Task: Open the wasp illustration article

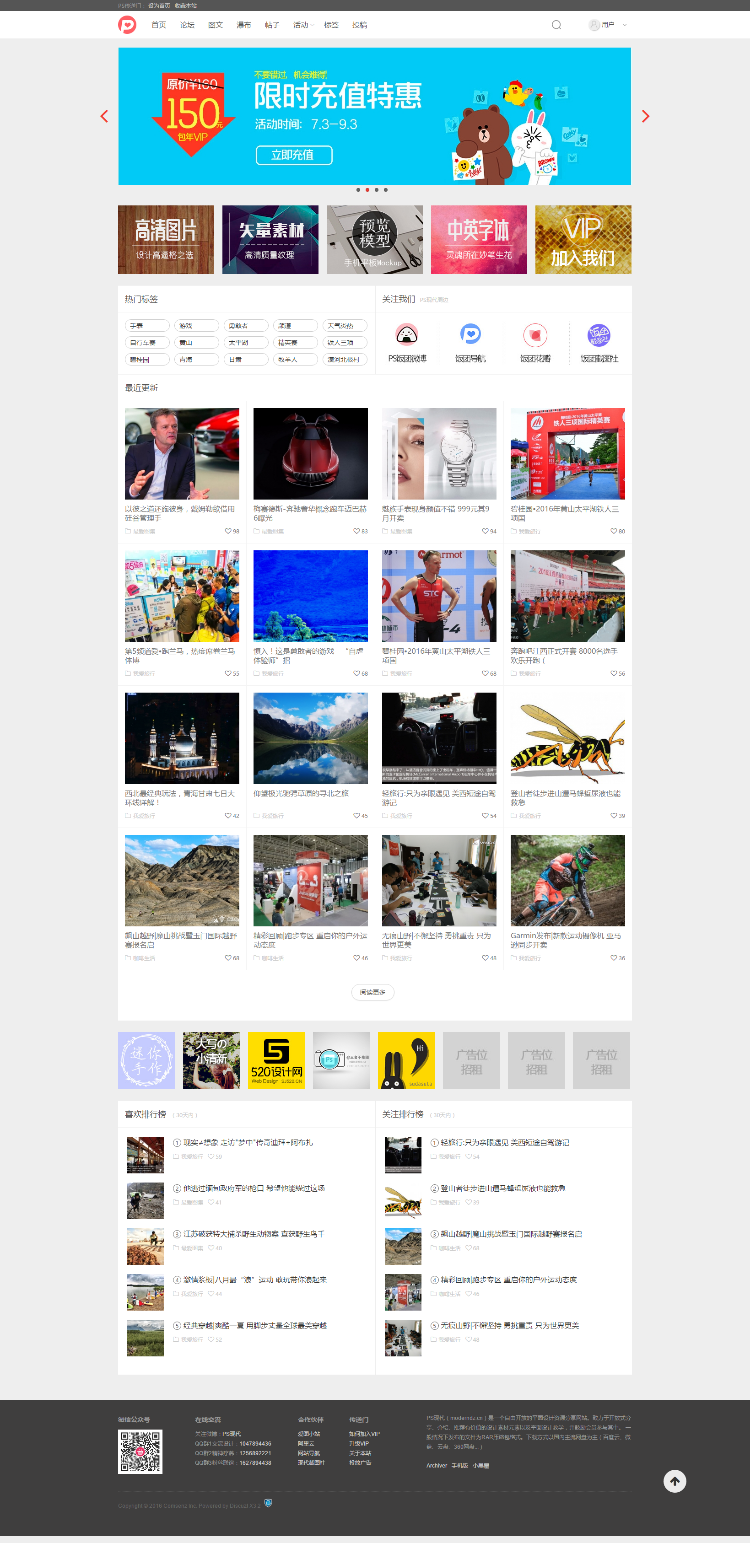Action: [x=568, y=739]
